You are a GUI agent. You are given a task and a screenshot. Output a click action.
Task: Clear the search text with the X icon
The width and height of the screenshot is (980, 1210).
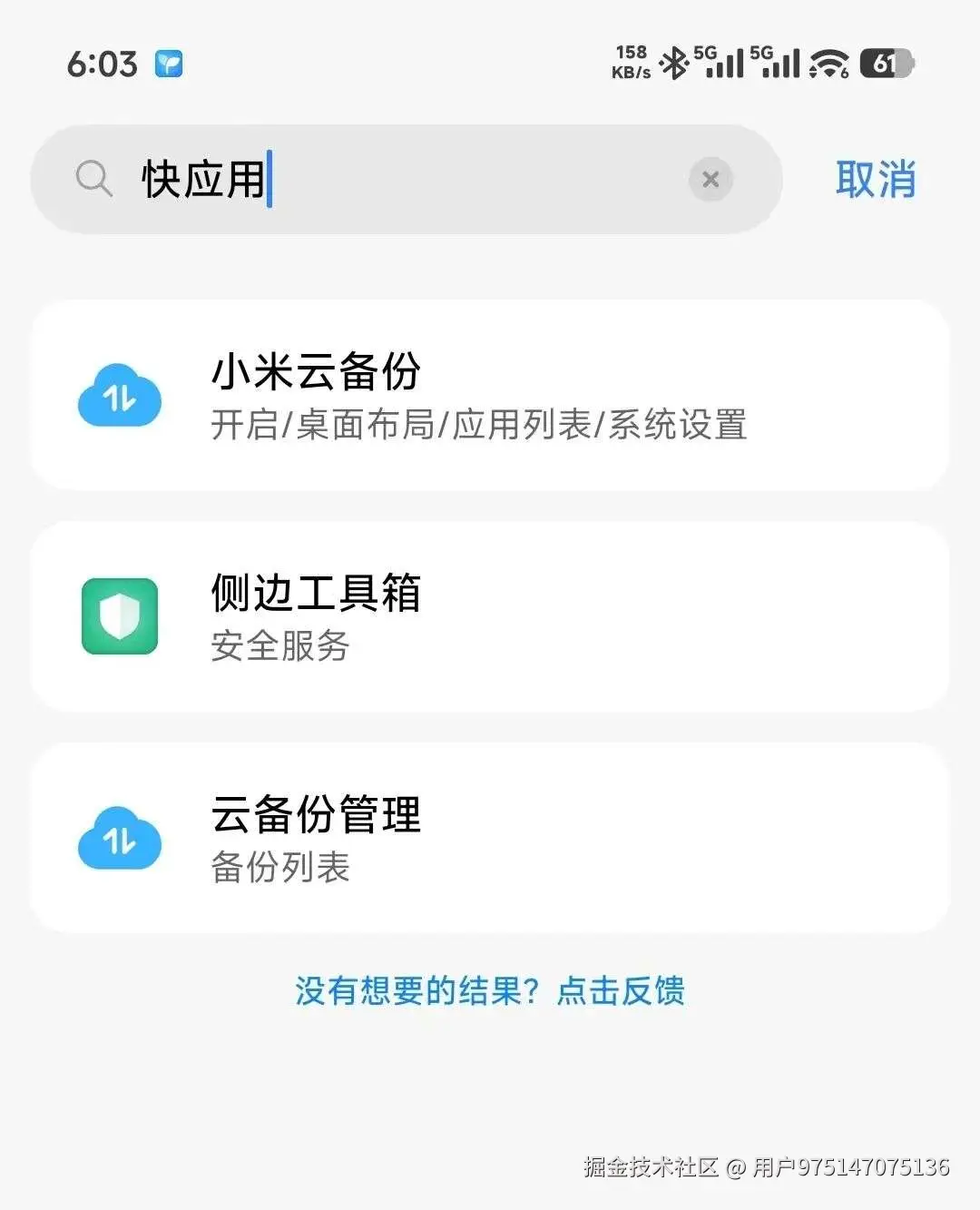click(x=710, y=180)
